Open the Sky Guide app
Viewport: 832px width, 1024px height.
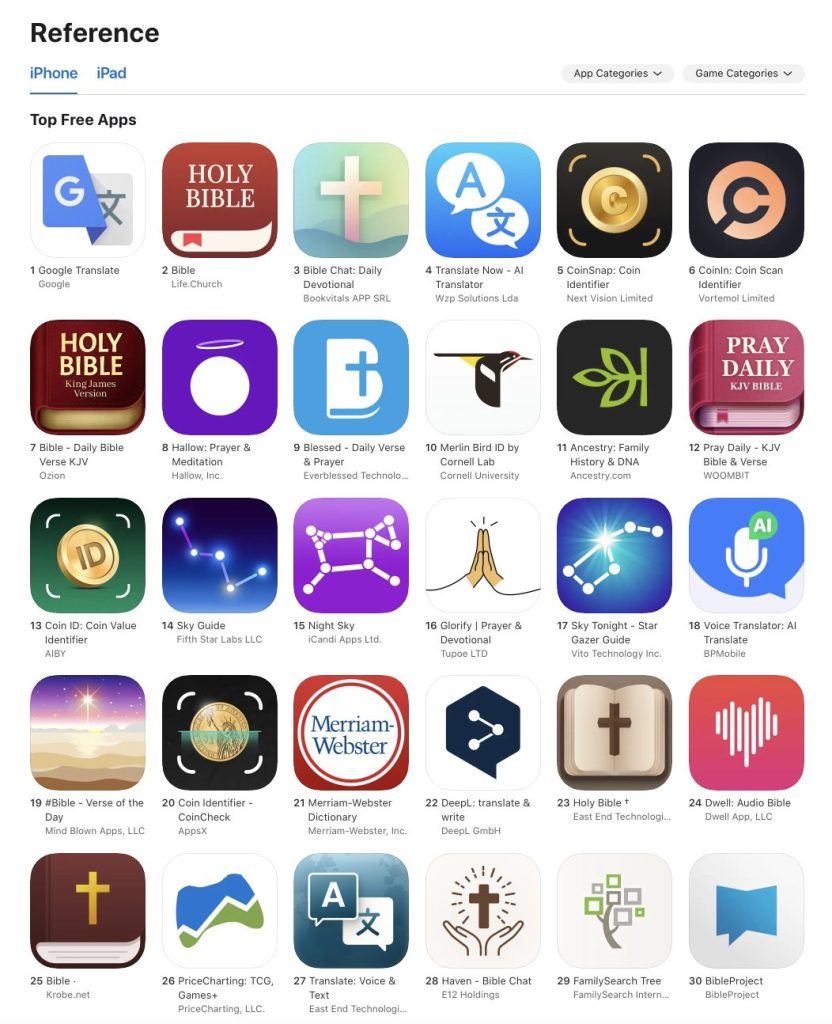pos(219,555)
